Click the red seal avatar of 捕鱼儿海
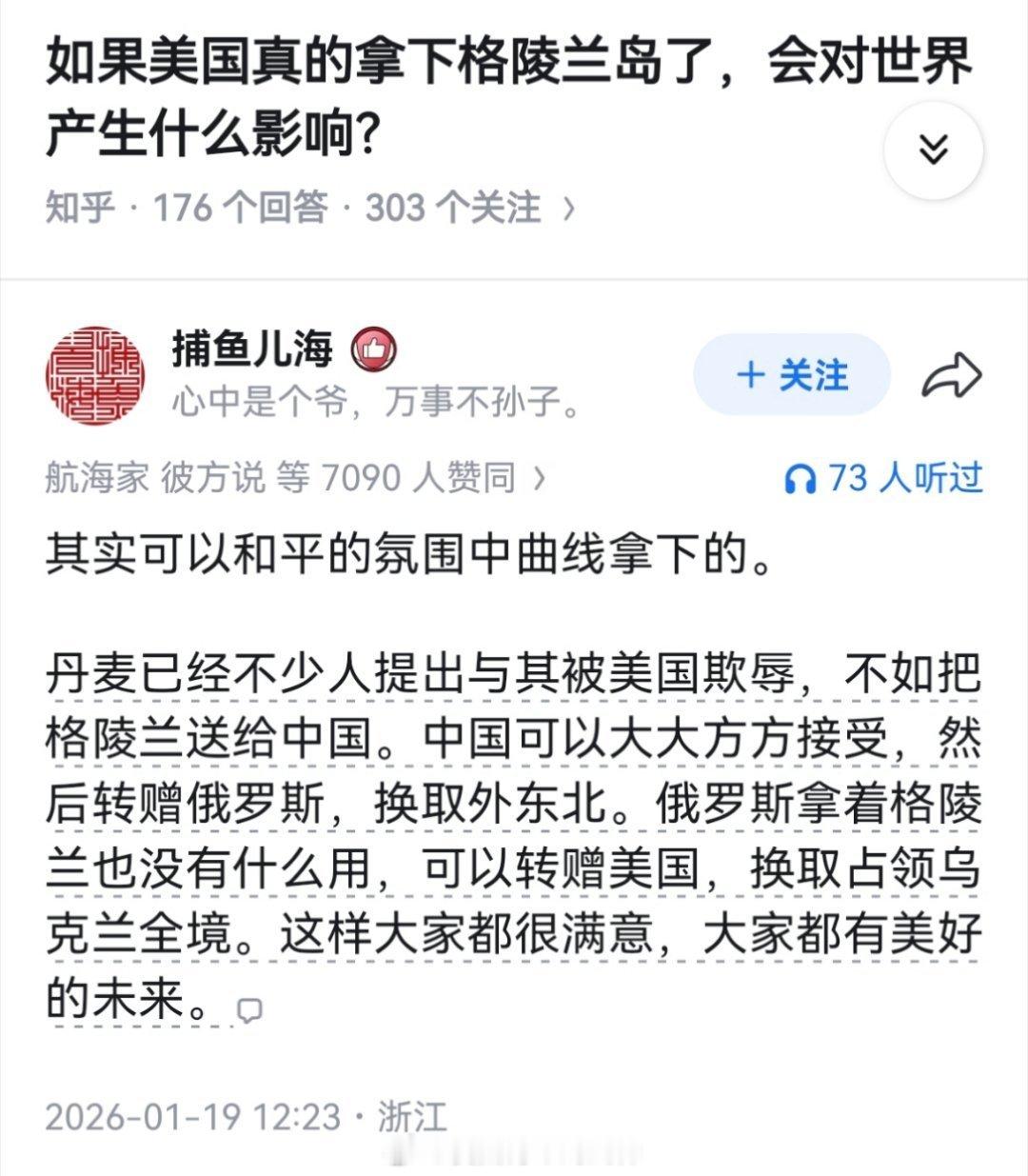The width and height of the screenshot is (1028, 1176). [96, 375]
